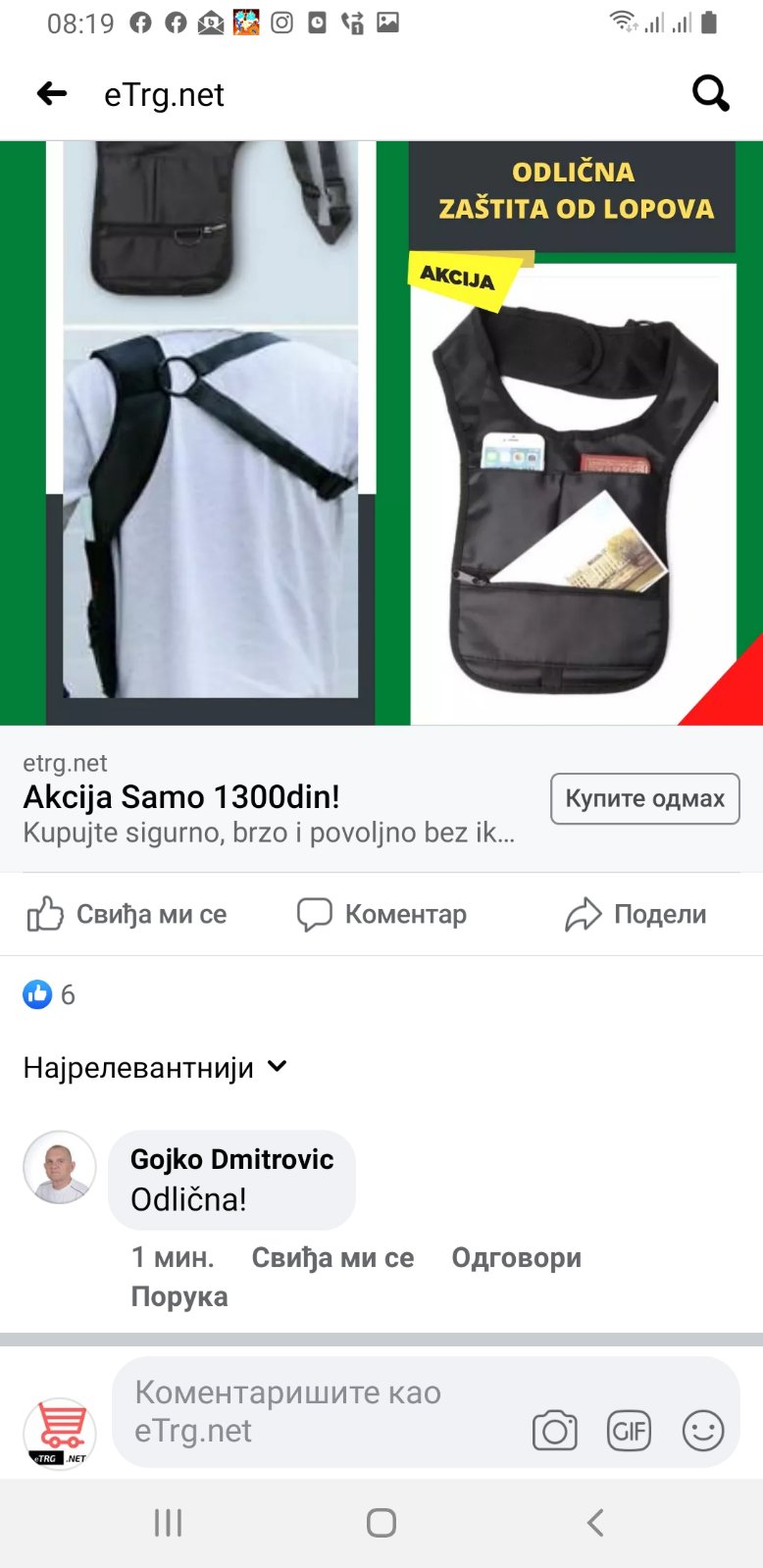Reply to Gojko's comment with Одговори
763x1568 pixels.
point(516,1257)
